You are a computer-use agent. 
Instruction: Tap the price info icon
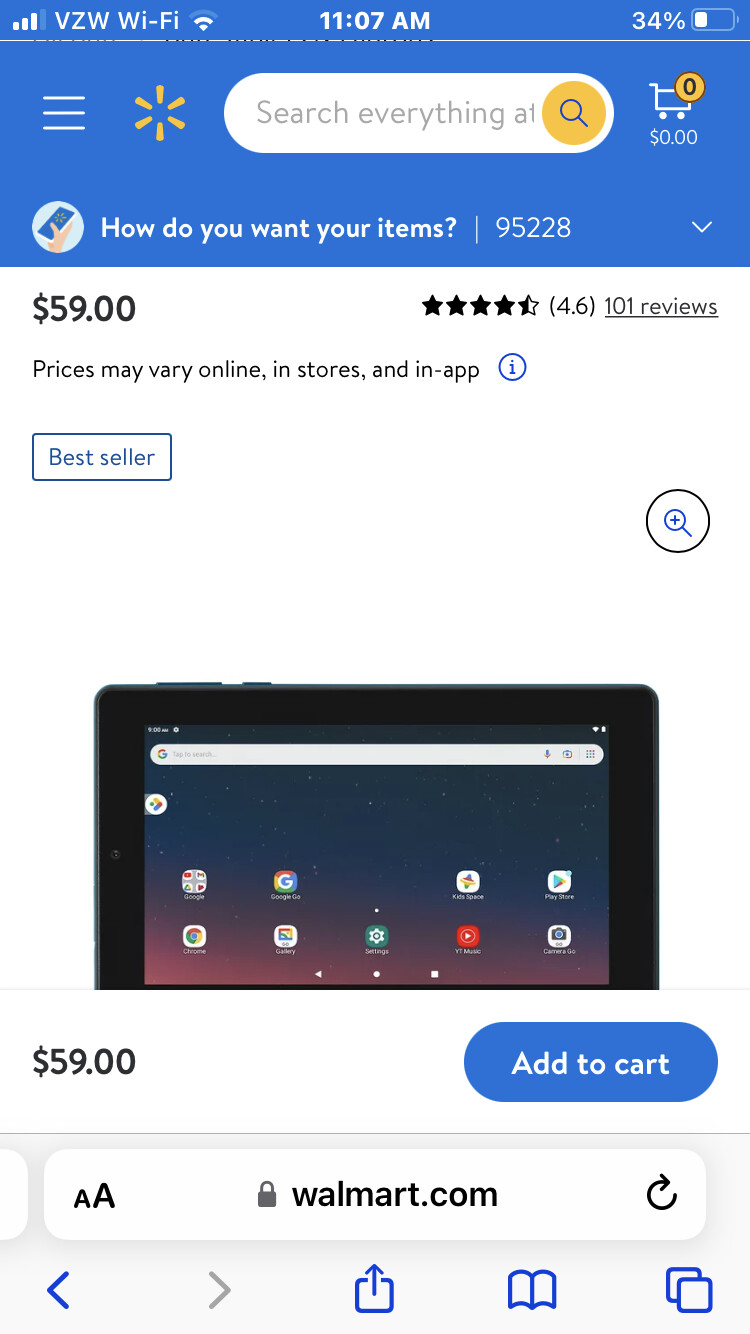(x=512, y=368)
